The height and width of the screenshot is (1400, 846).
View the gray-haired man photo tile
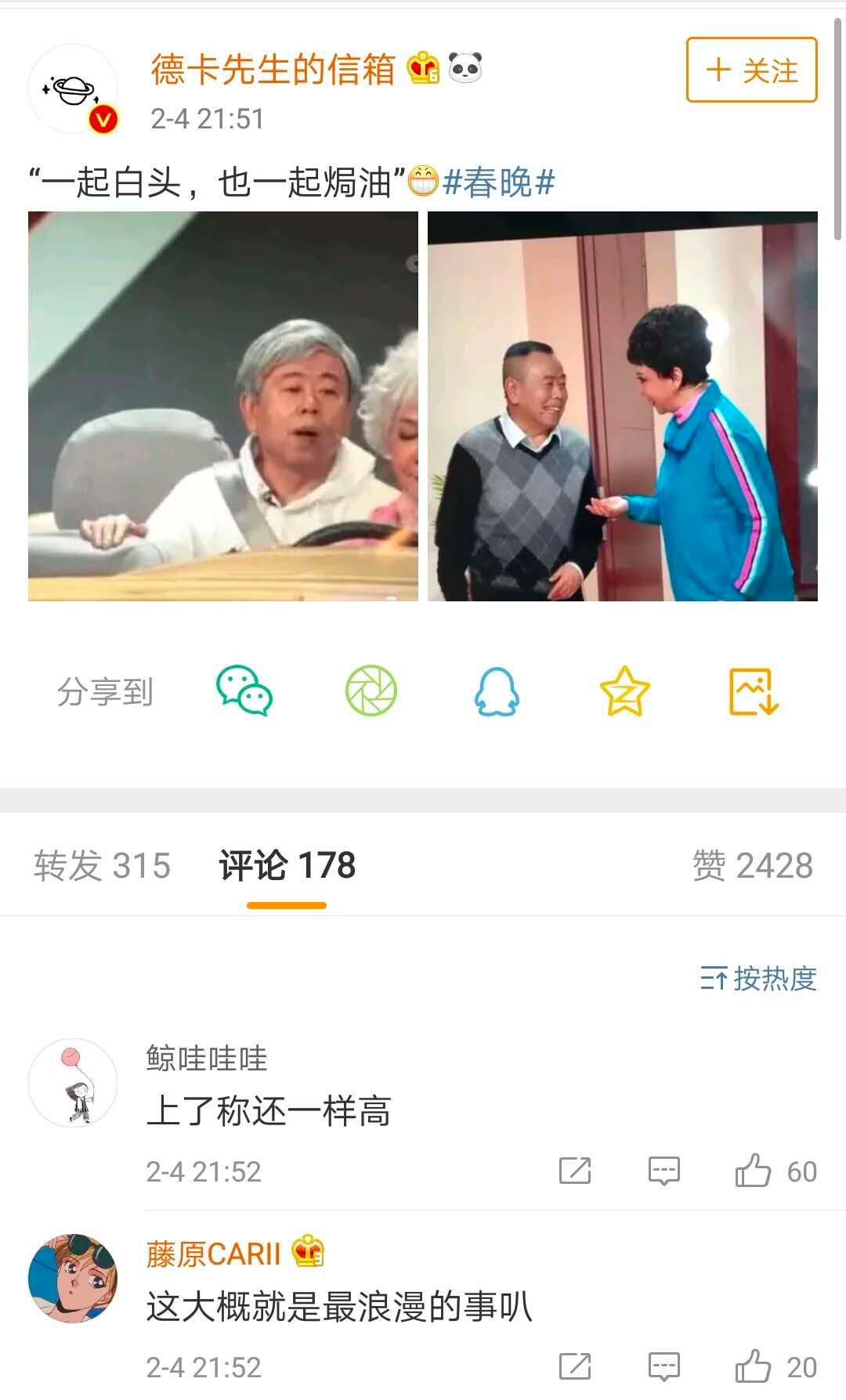pos(223,406)
